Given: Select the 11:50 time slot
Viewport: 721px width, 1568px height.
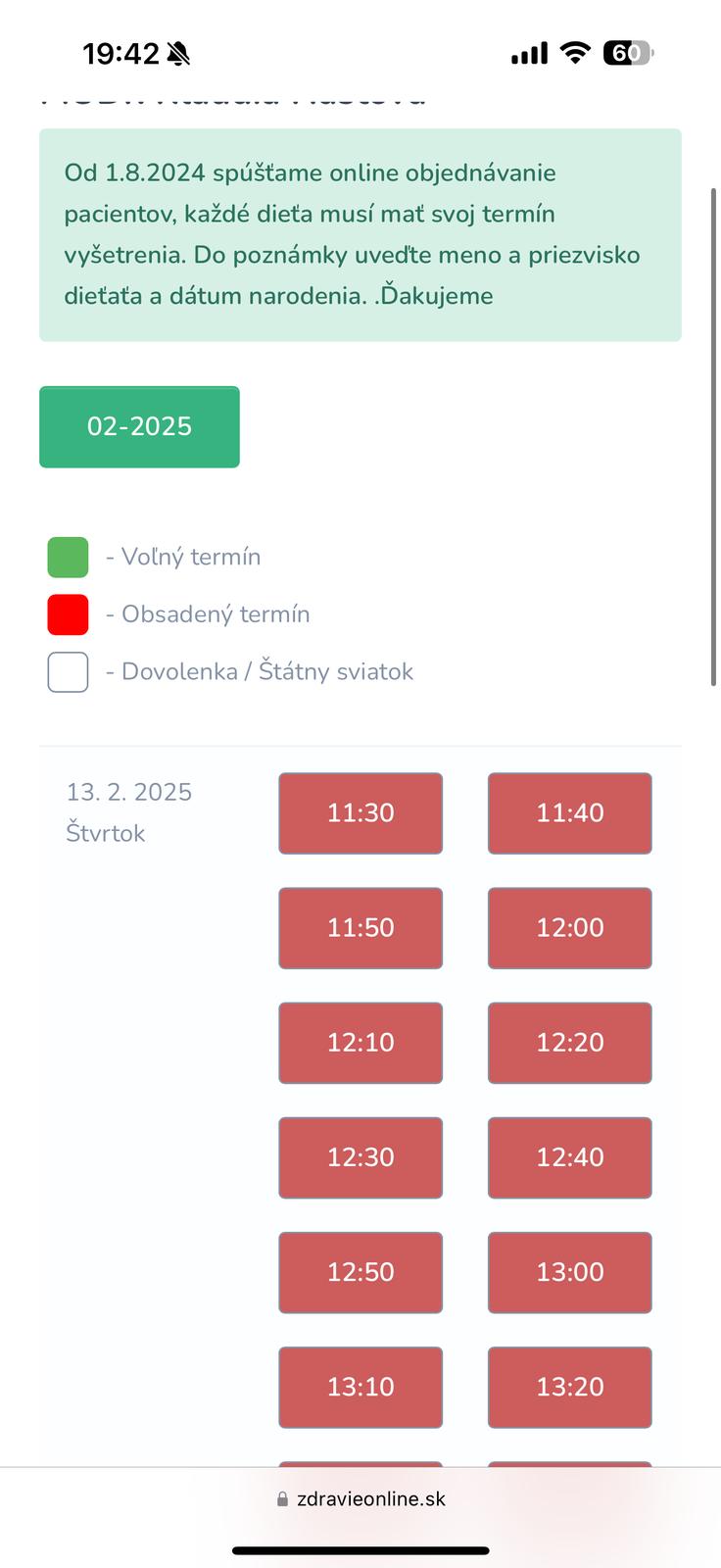Looking at the screenshot, I should (360, 927).
